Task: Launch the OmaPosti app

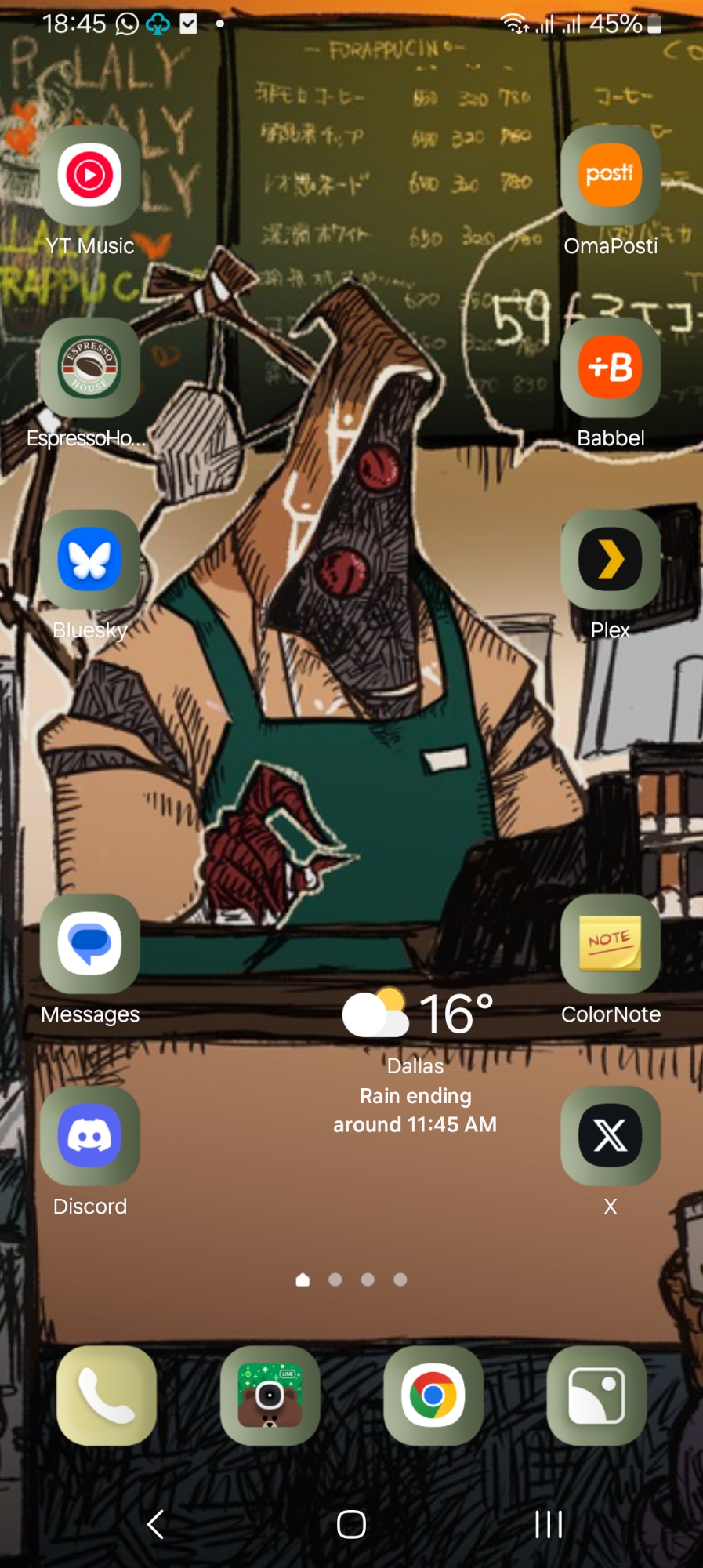Action: (610, 176)
